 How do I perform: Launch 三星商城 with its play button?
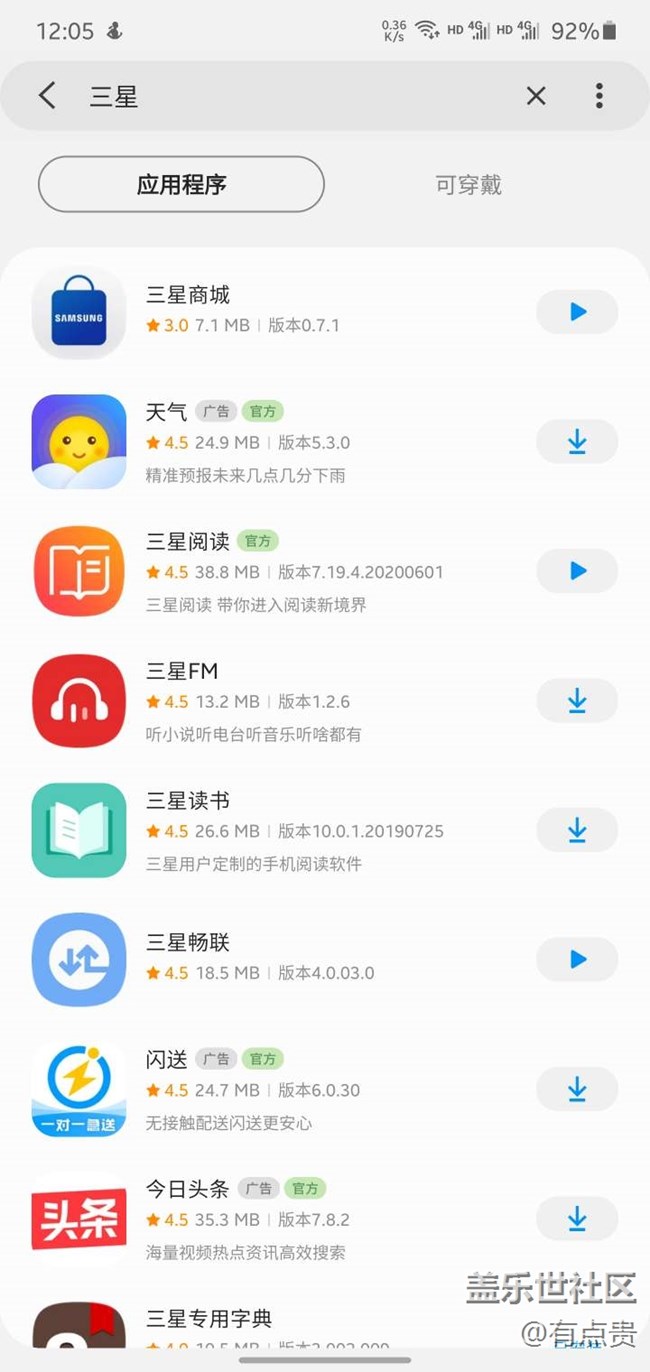click(x=577, y=312)
